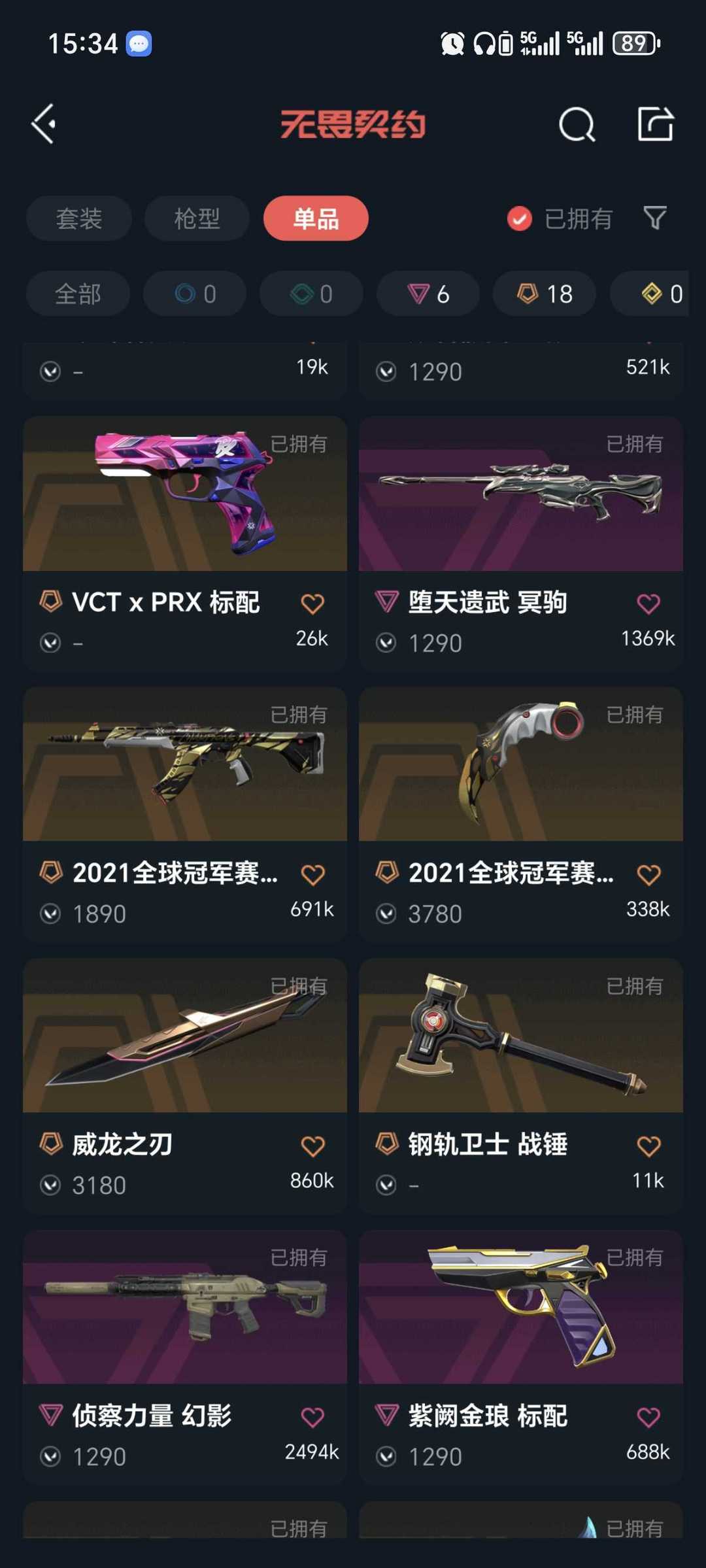Uncheck the 已拥有 checkbox
The image size is (706, 1568).
pos(520,219)
